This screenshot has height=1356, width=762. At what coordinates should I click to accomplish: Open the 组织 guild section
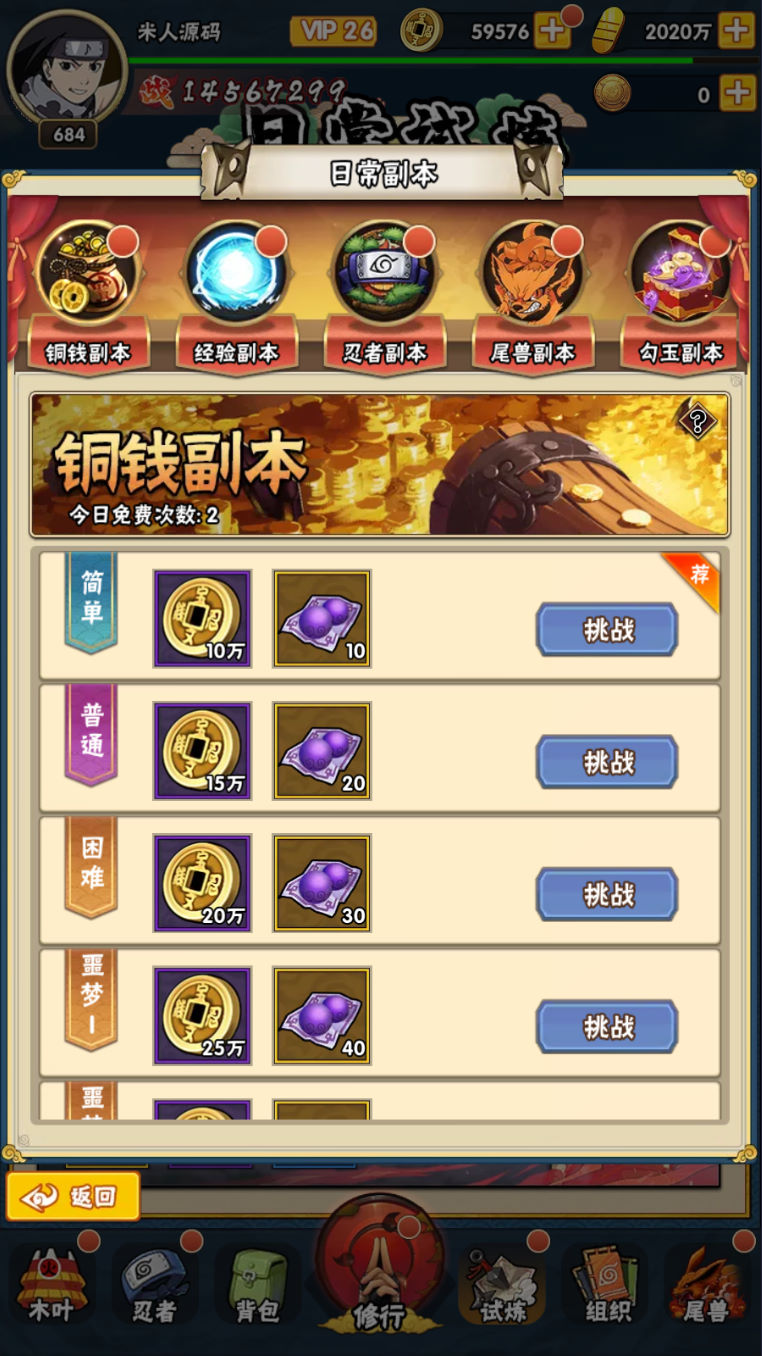[606, 1287]
